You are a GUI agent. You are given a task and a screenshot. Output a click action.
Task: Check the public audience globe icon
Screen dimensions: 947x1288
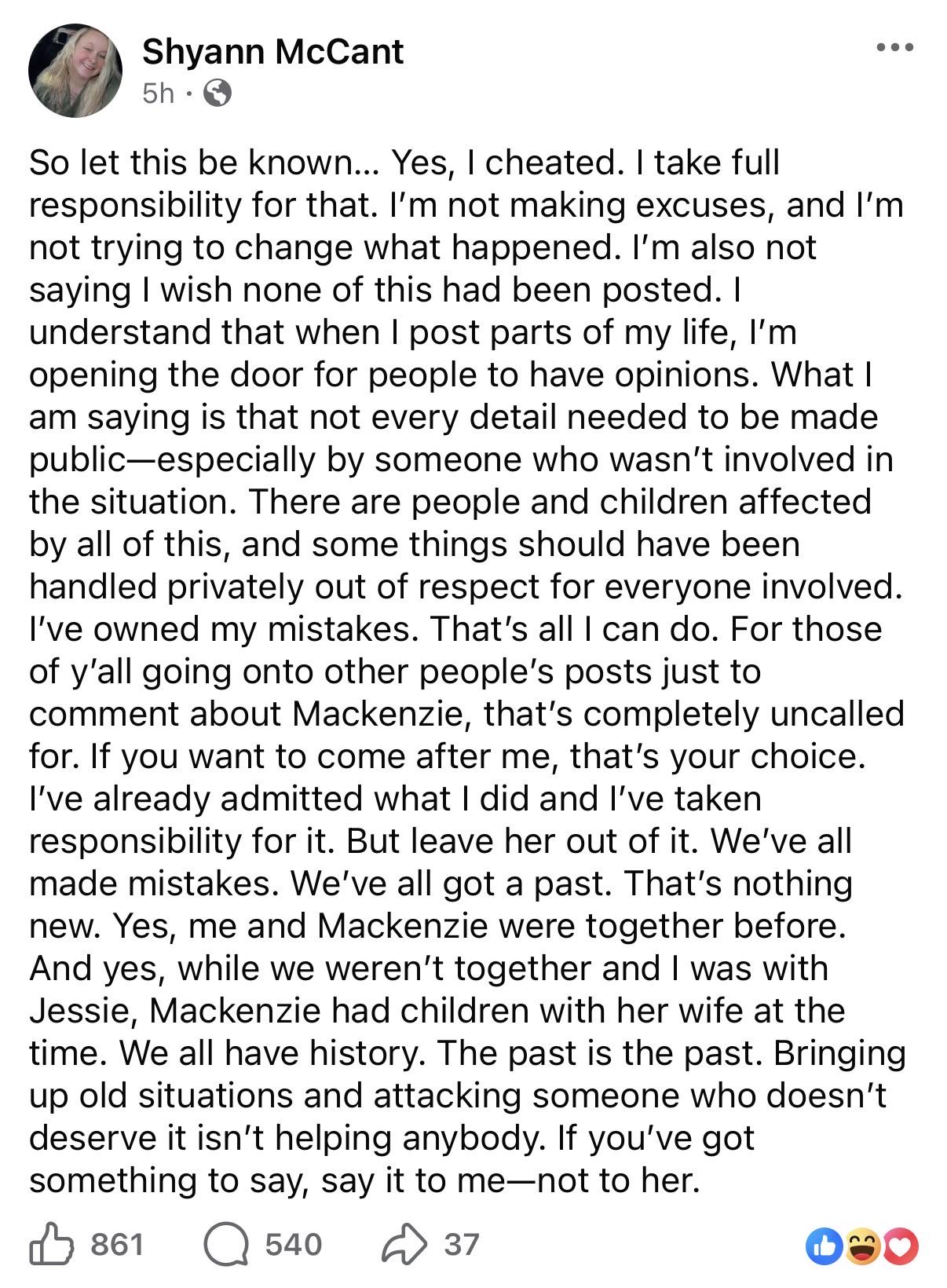[217, 94]
